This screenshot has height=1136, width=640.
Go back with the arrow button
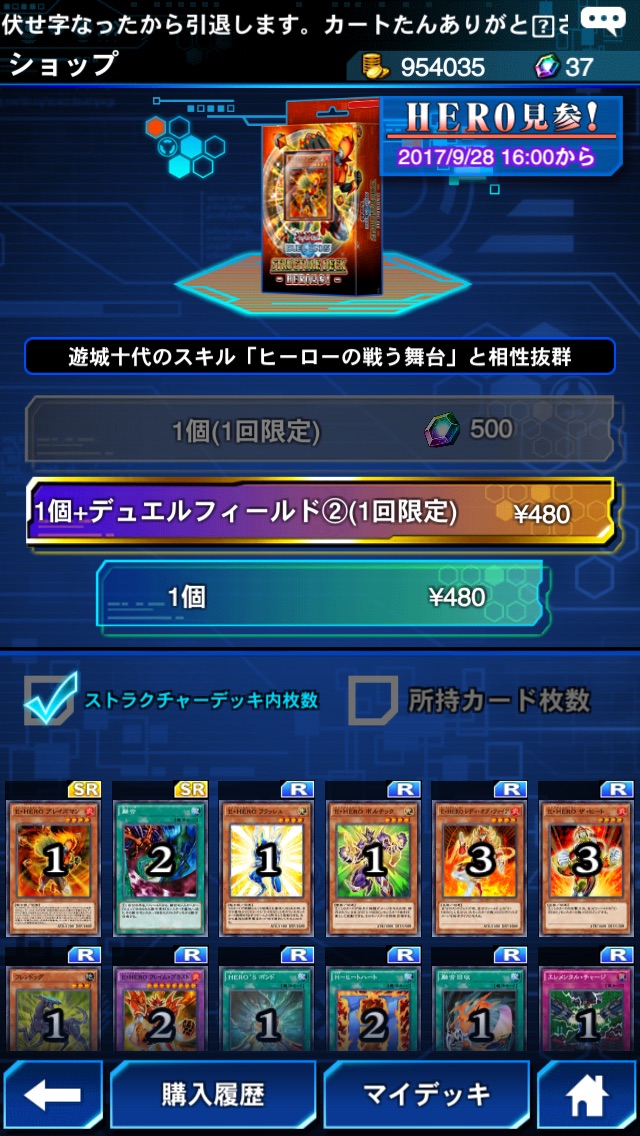coord(52,1095)
